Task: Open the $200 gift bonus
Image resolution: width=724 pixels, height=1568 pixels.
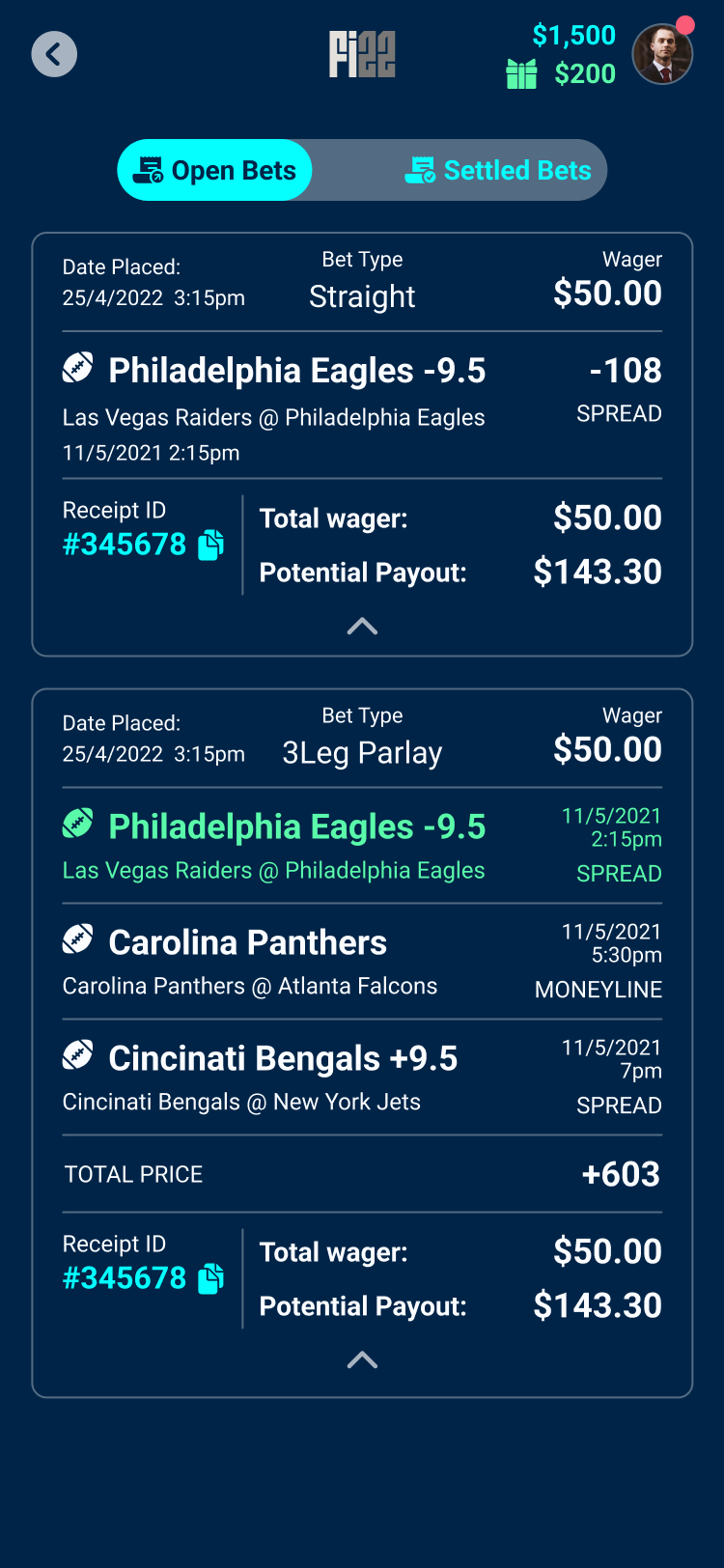Action: pos(562,74)
